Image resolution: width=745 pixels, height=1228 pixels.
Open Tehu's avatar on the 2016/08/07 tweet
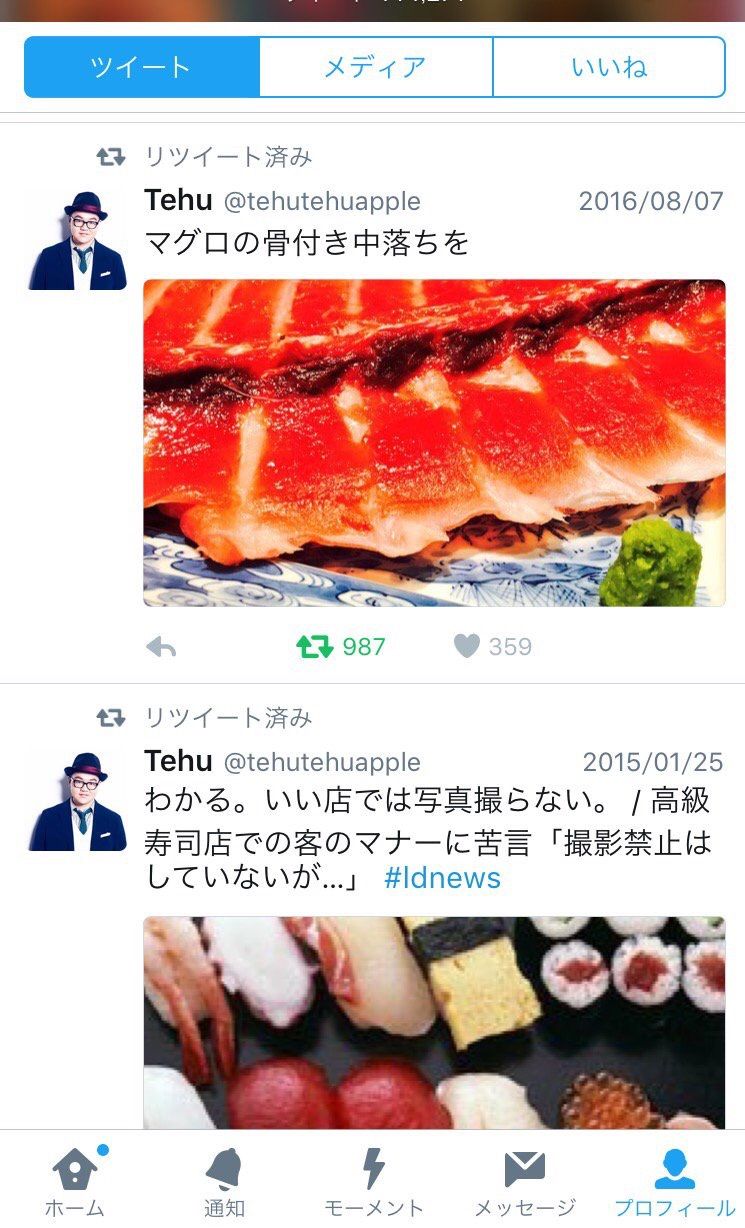(x=78, y=240)
